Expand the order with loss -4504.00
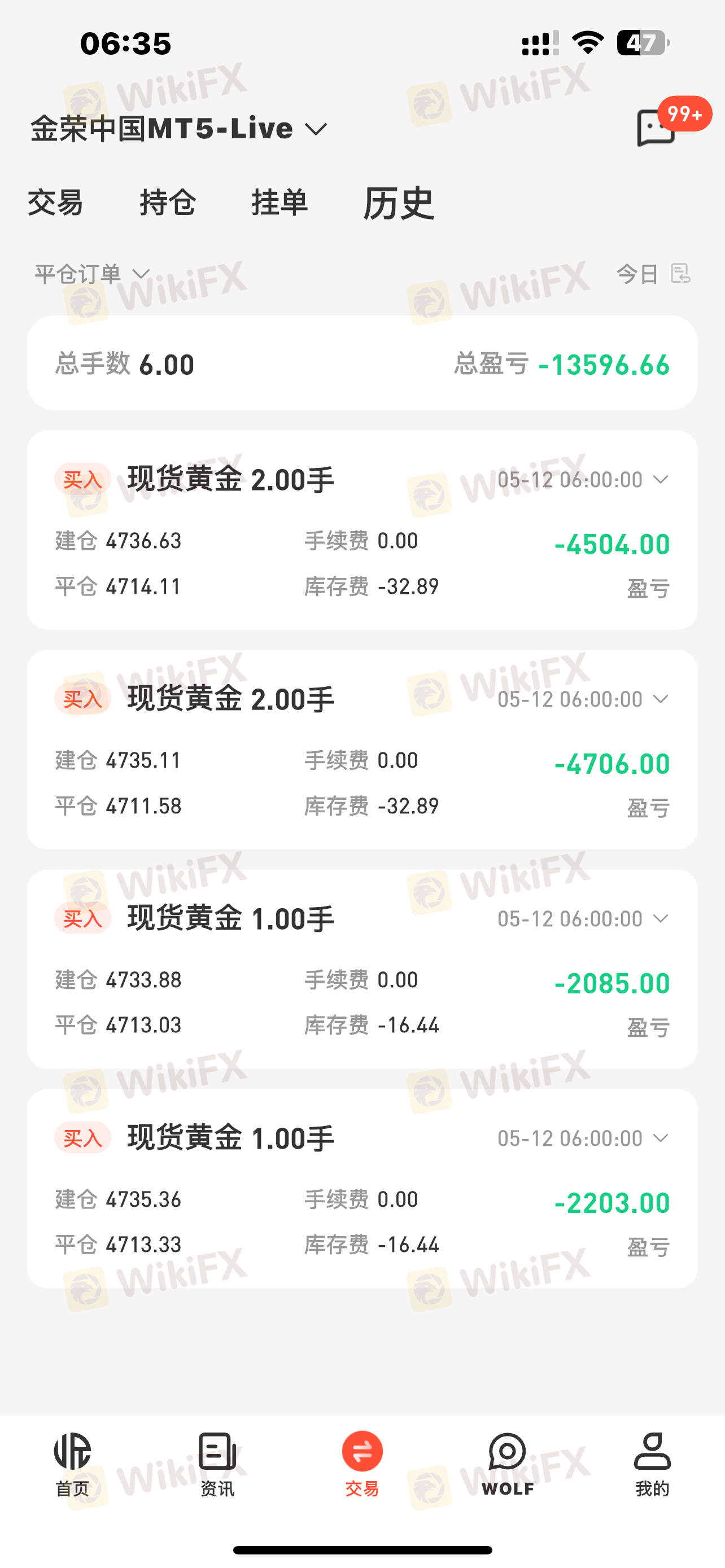 (x=661, y=480)
